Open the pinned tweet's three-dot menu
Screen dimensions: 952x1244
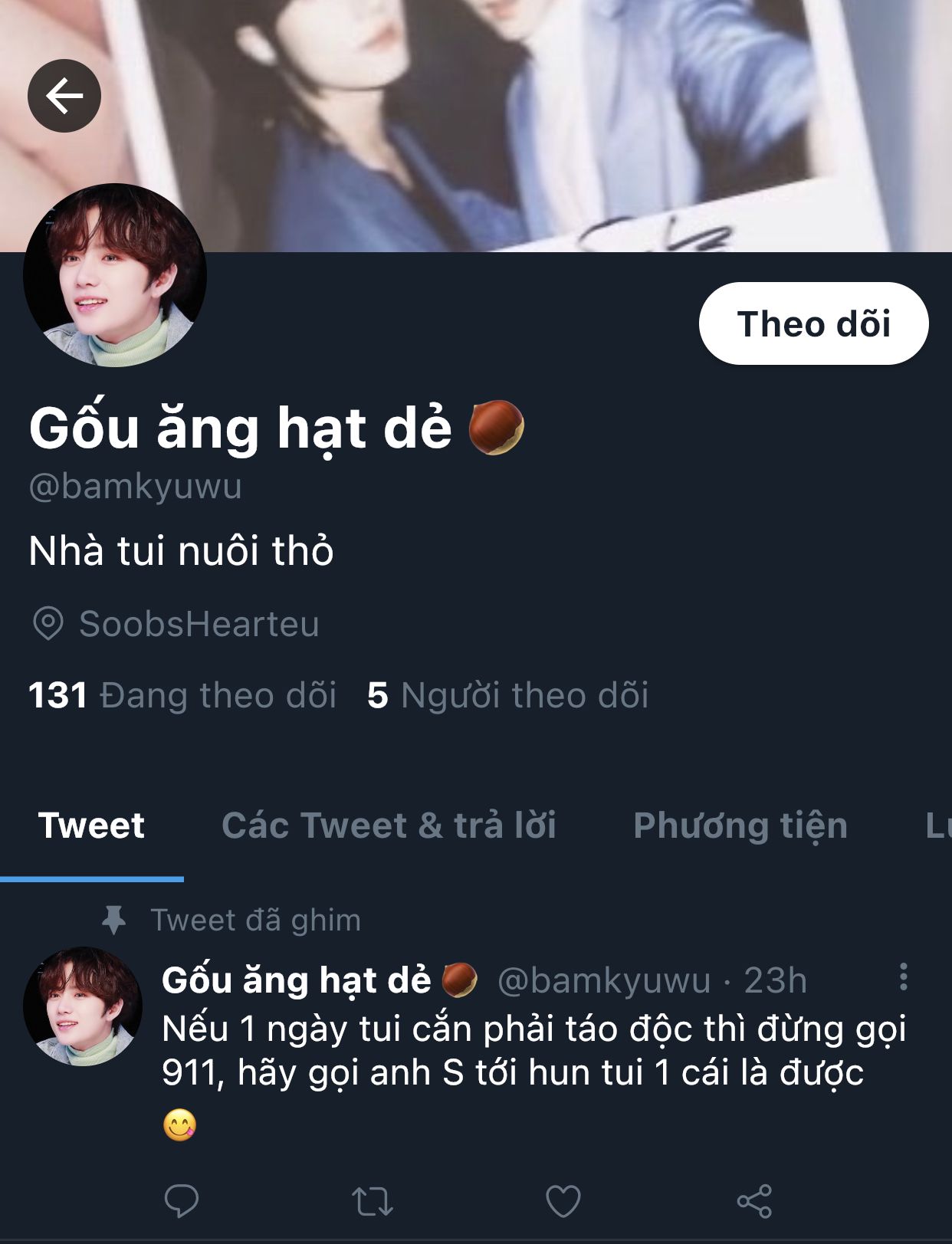(x=904, y=977)
